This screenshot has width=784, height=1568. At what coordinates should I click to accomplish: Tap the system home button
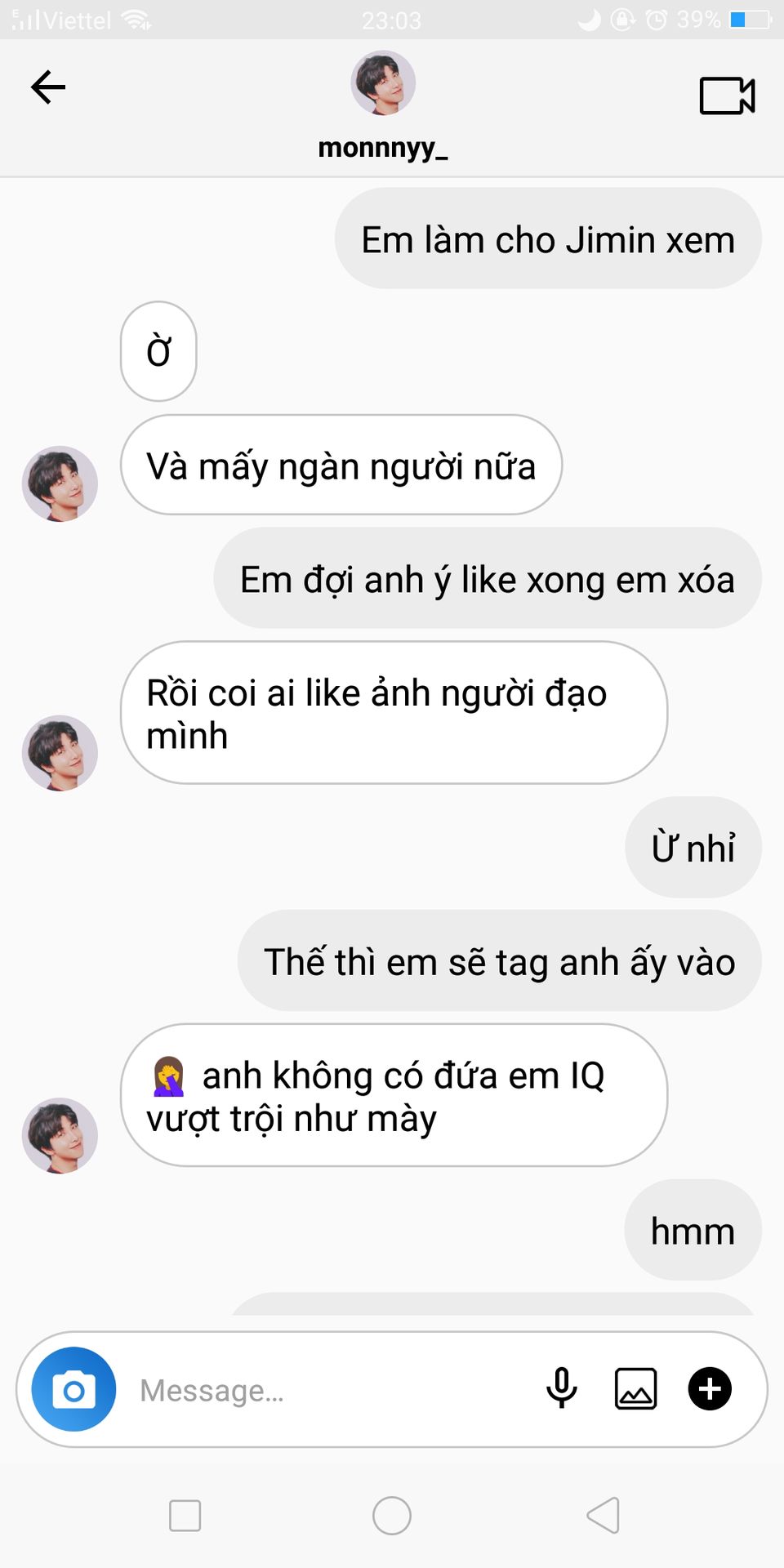click(x=392, y=1516)
